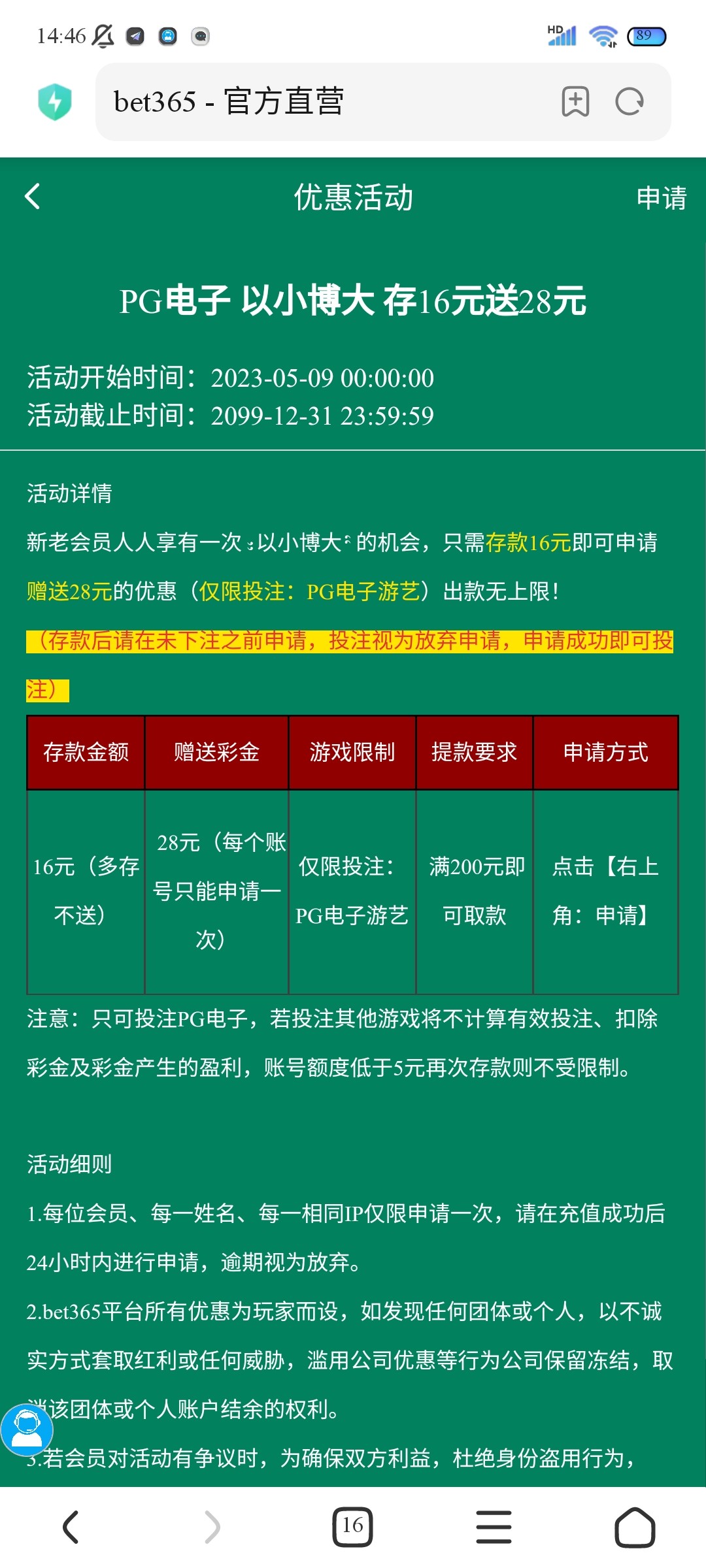Viewport: 706px width, 1568px height.
Task: Go to the browser home page
Action: (x=634, y=1527)
